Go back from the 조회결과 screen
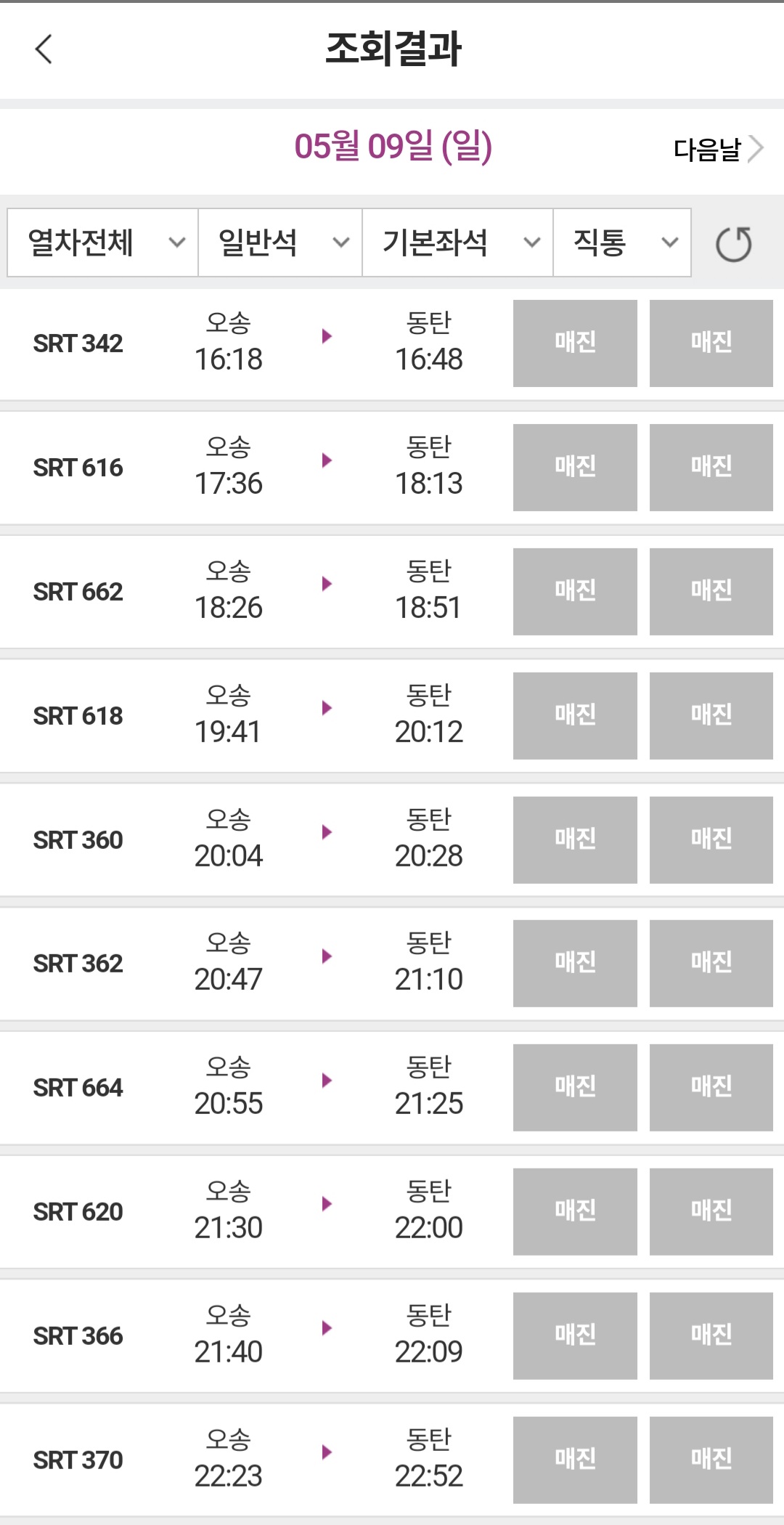The height and width of the screenshot is (1525, 784). tap(44, 49)
